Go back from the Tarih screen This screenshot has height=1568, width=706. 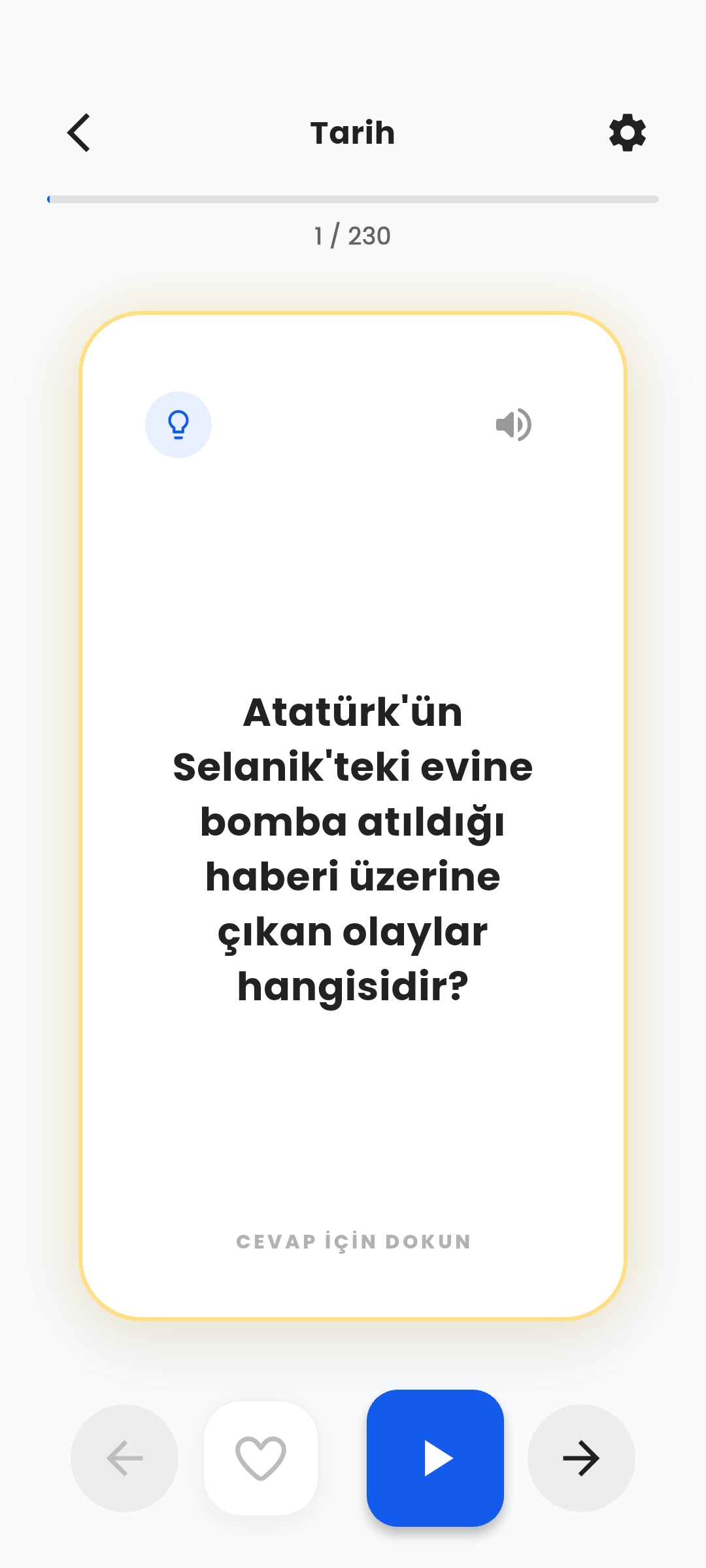[79, 133]
